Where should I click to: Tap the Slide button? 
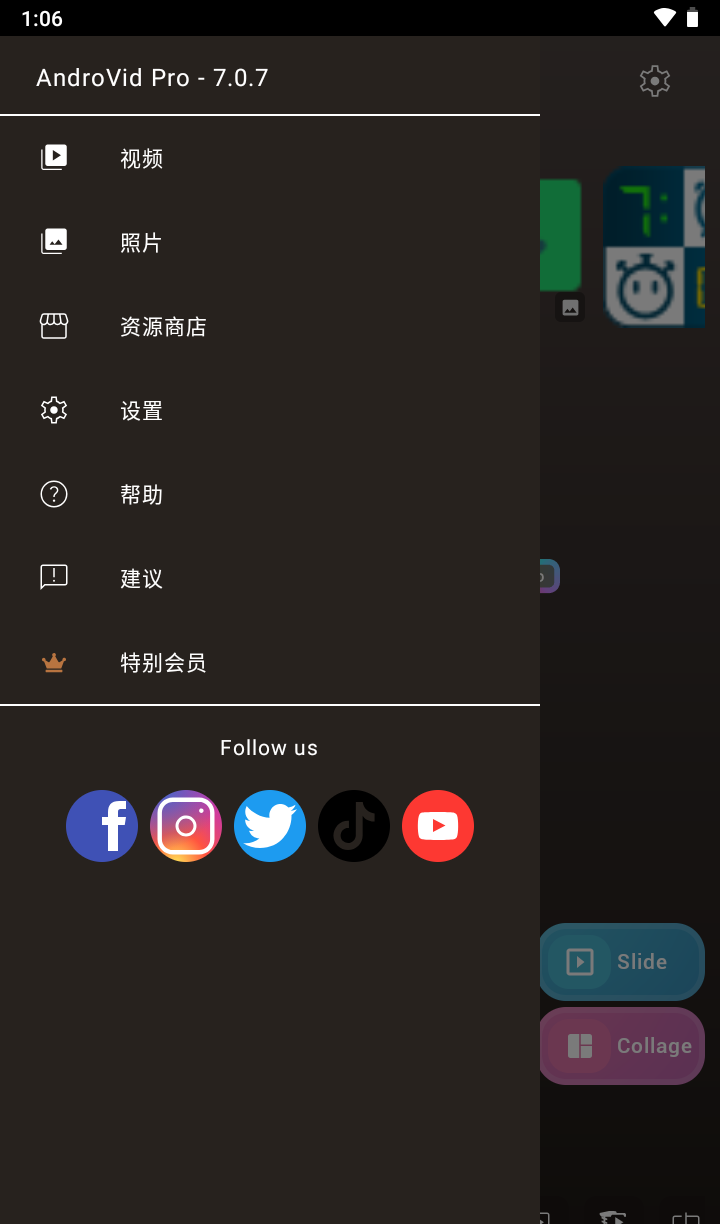click(x=622, y=962)
